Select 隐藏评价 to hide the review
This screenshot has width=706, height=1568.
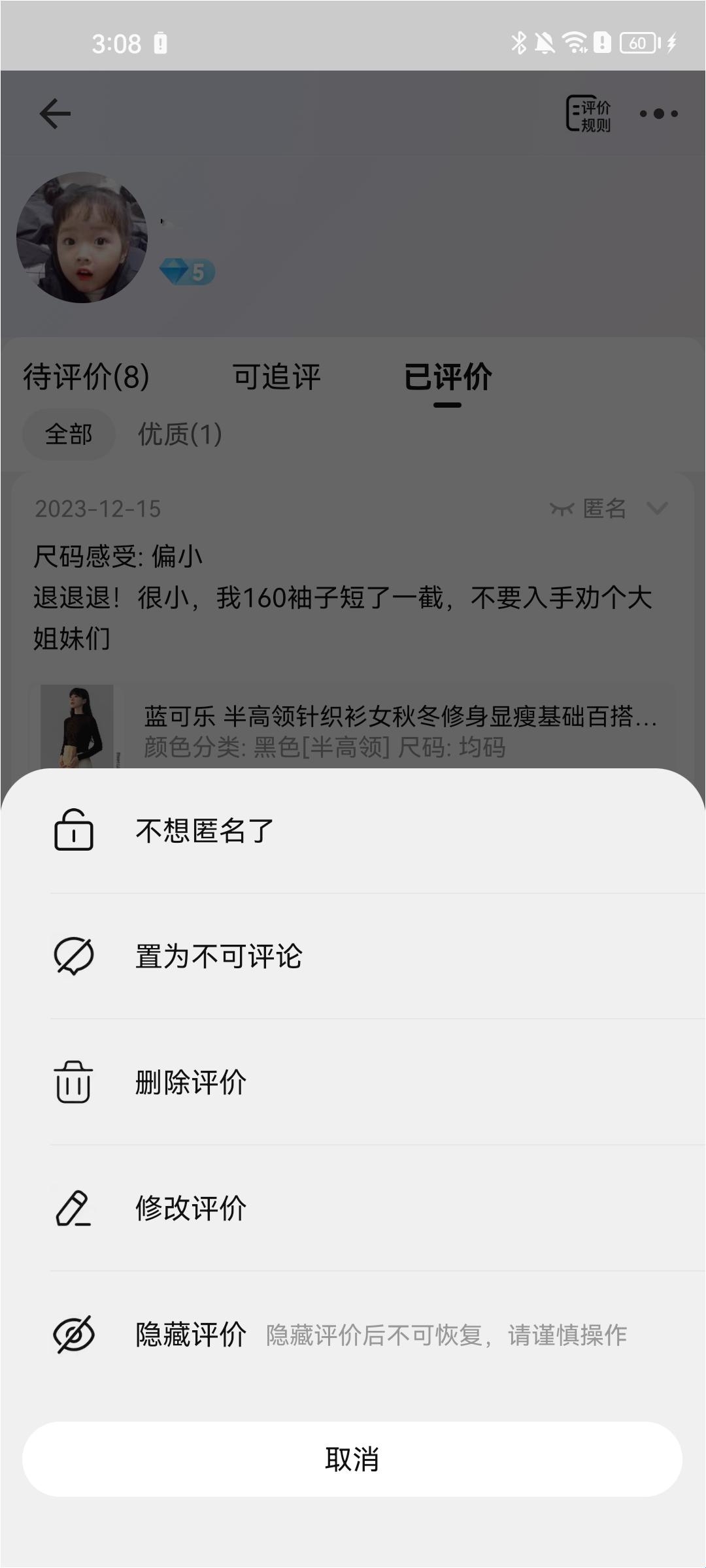[190, 1335]
